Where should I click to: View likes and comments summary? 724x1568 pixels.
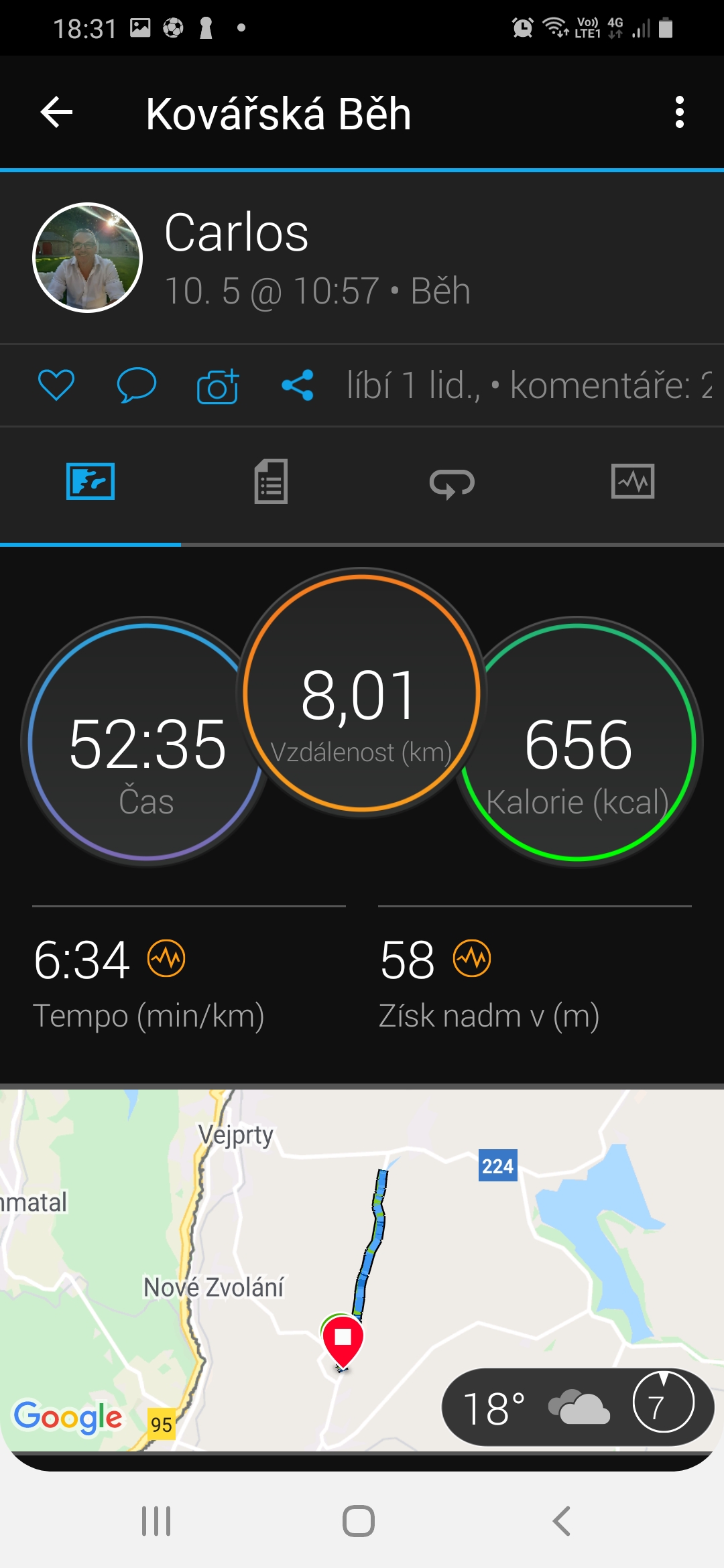tap(530, 385)
